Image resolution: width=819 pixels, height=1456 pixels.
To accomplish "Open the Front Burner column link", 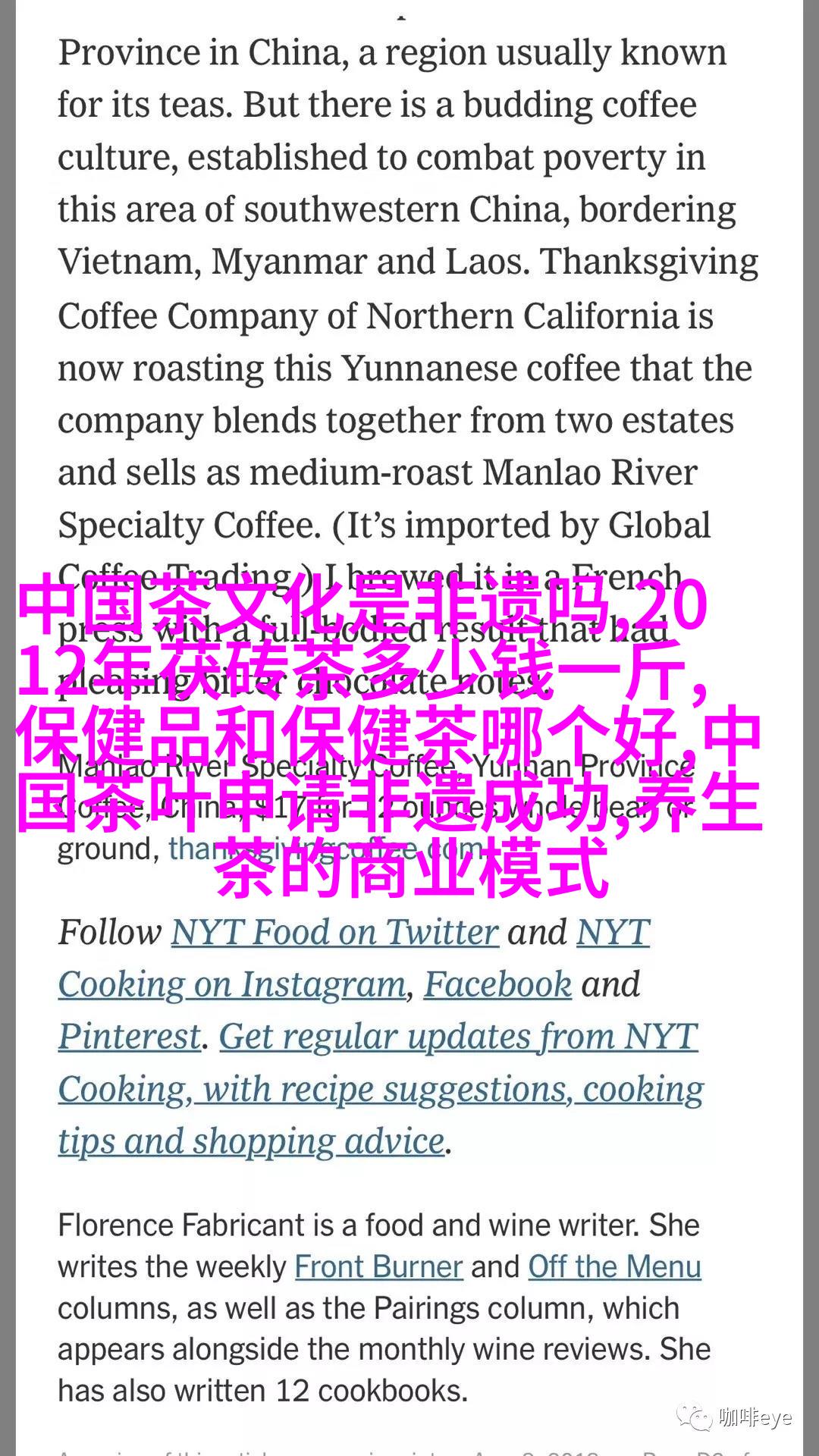I will tap(378, 1267).
